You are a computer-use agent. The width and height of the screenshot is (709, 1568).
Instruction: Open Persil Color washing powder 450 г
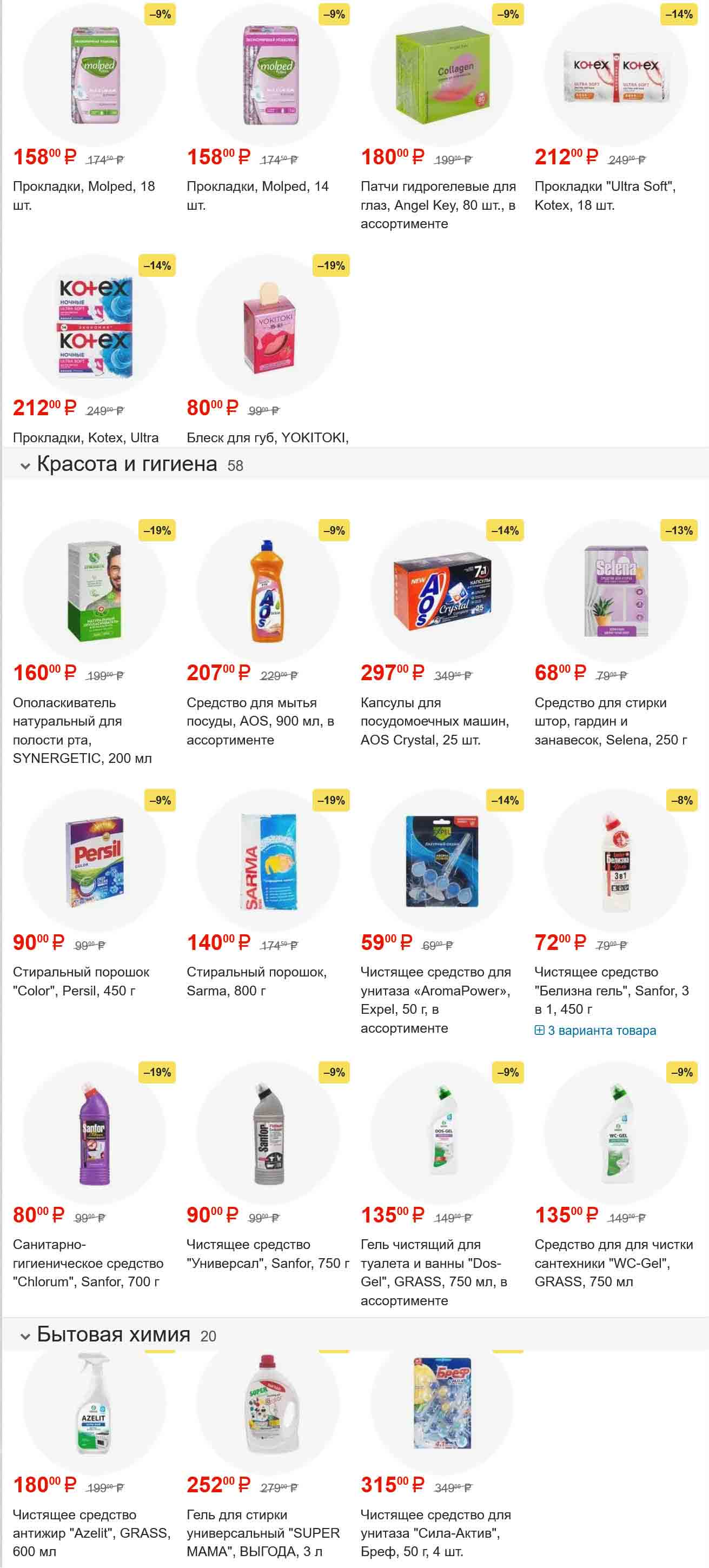94,861
